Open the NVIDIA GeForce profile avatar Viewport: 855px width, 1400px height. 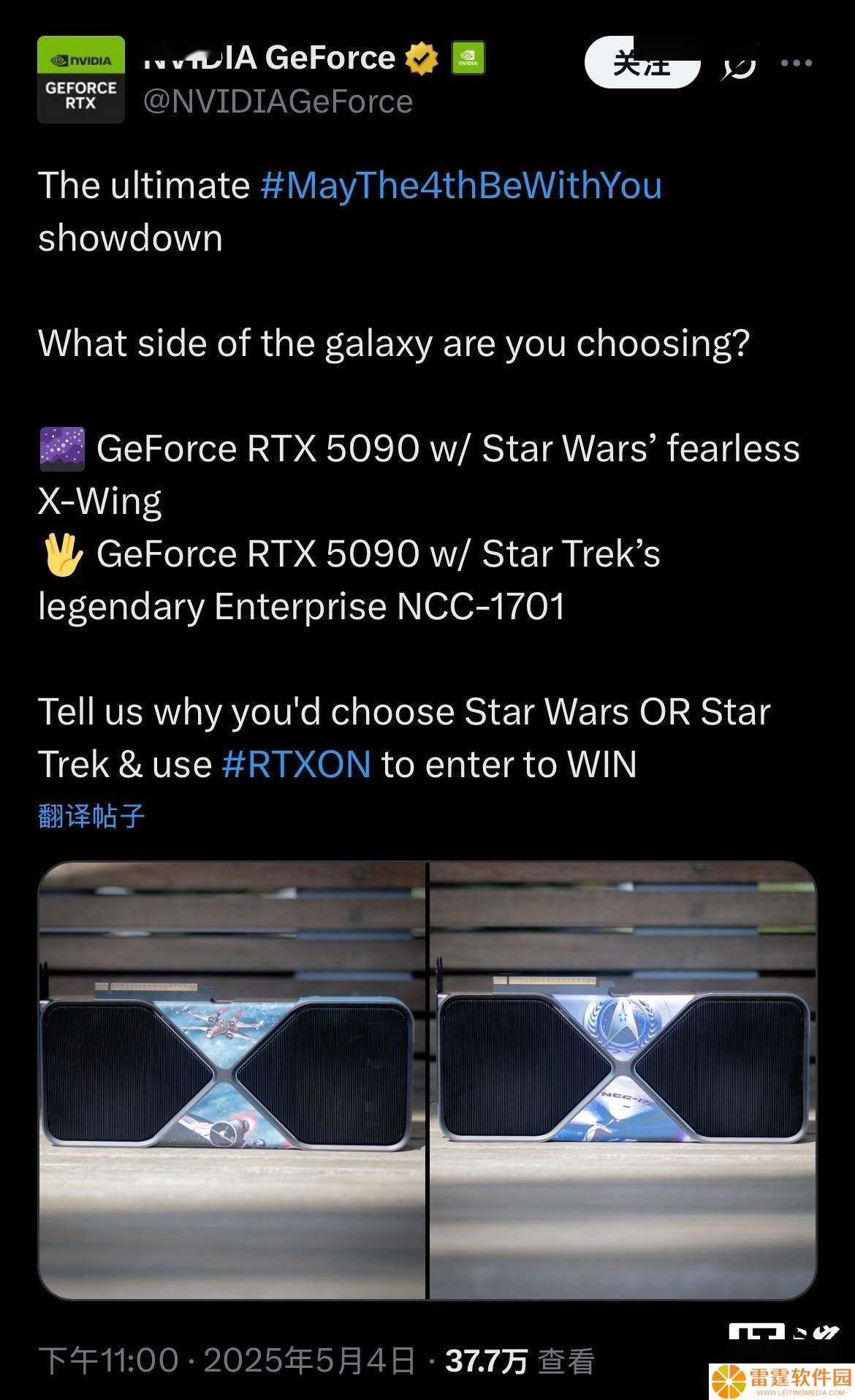[x=81, y=80]
